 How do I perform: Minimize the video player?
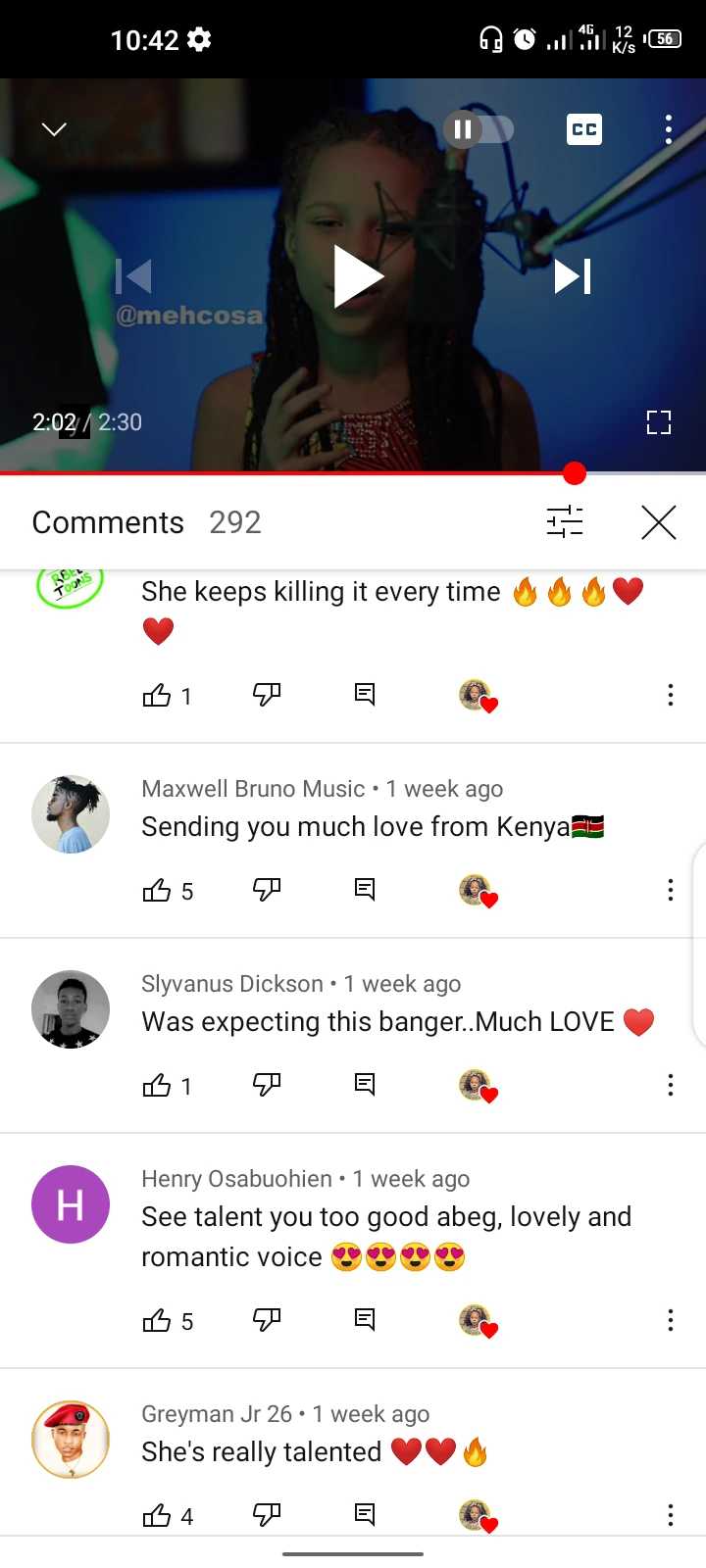click(x=54, y=129)
